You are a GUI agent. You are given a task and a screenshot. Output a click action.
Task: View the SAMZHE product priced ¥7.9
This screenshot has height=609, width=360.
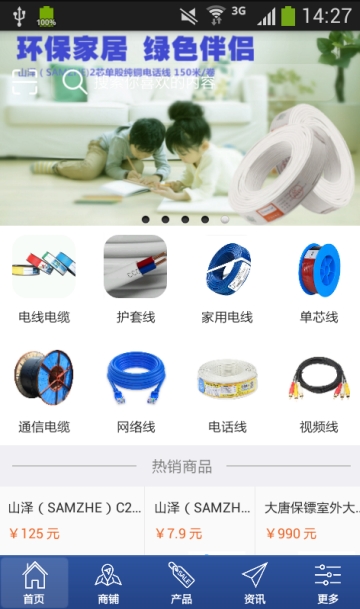(x=200, y=520)
